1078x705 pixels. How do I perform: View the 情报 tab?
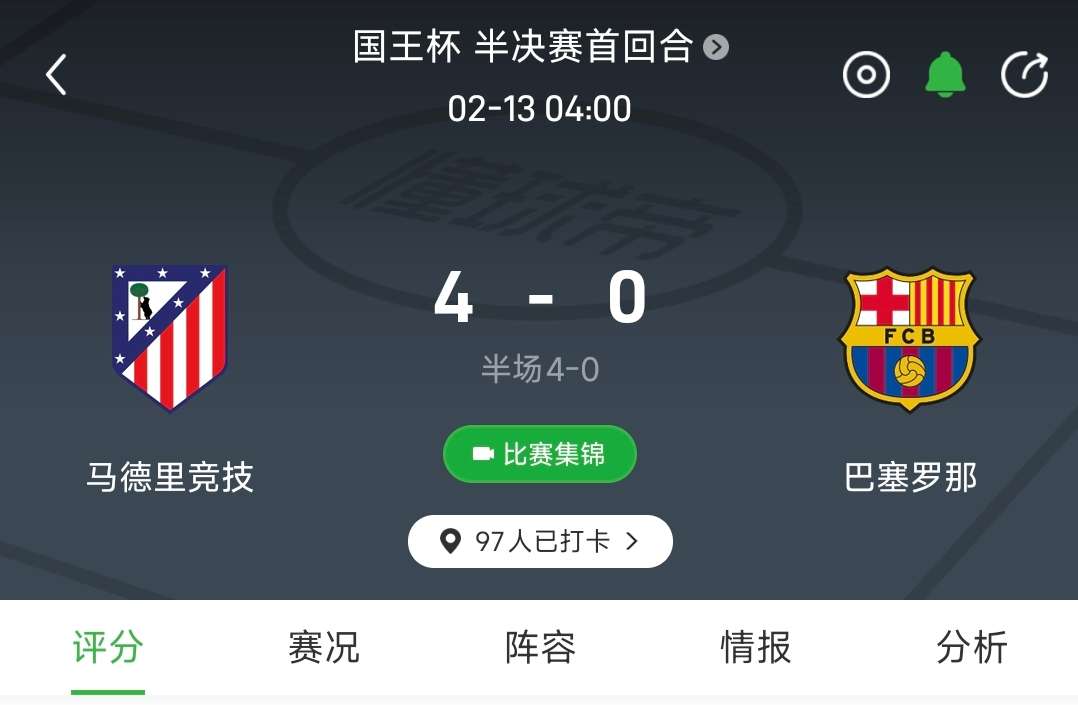click(756, 648)
